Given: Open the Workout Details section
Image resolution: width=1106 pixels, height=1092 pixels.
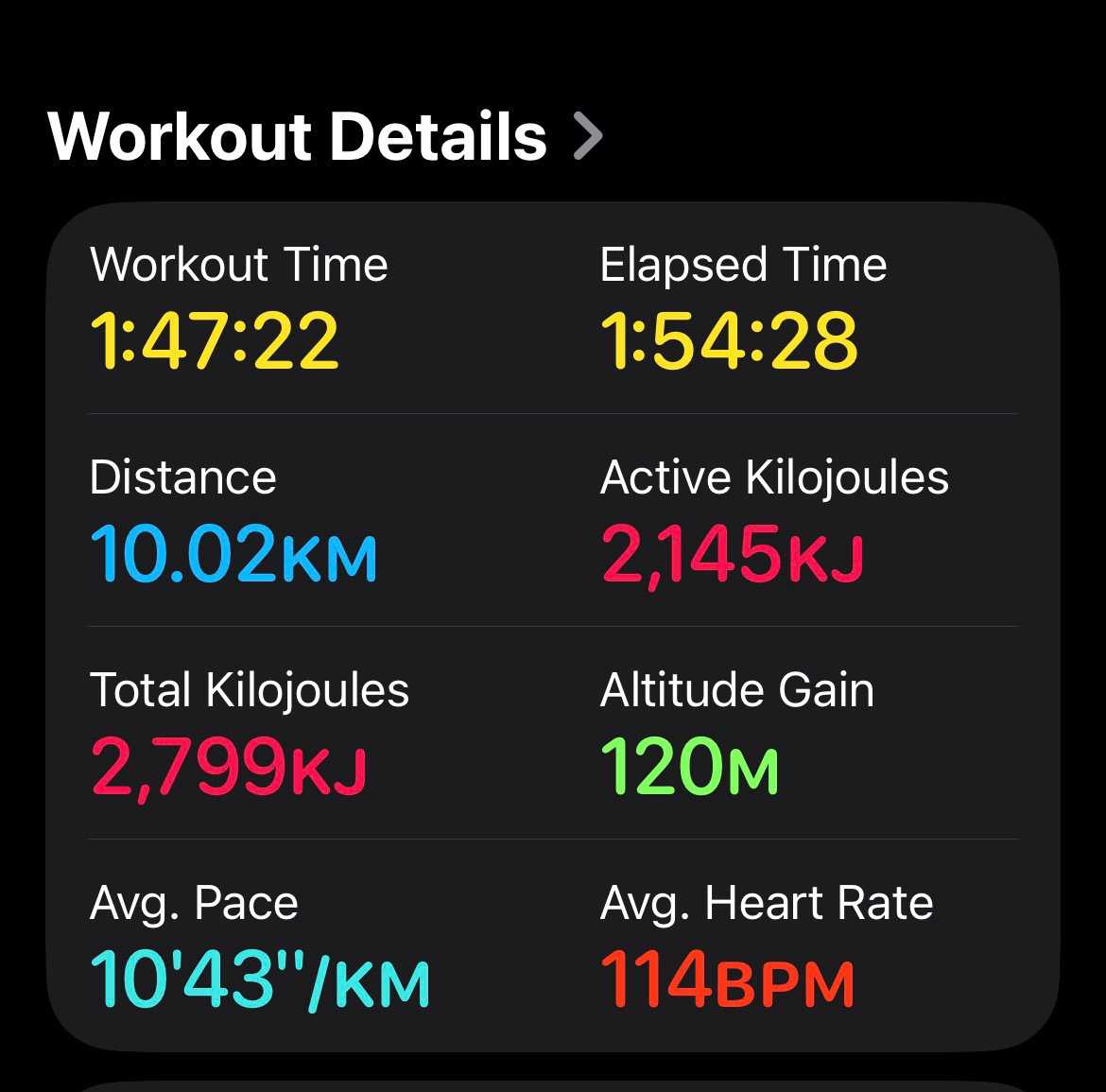Looking at the screenshot, I should (x=324, y=137).
